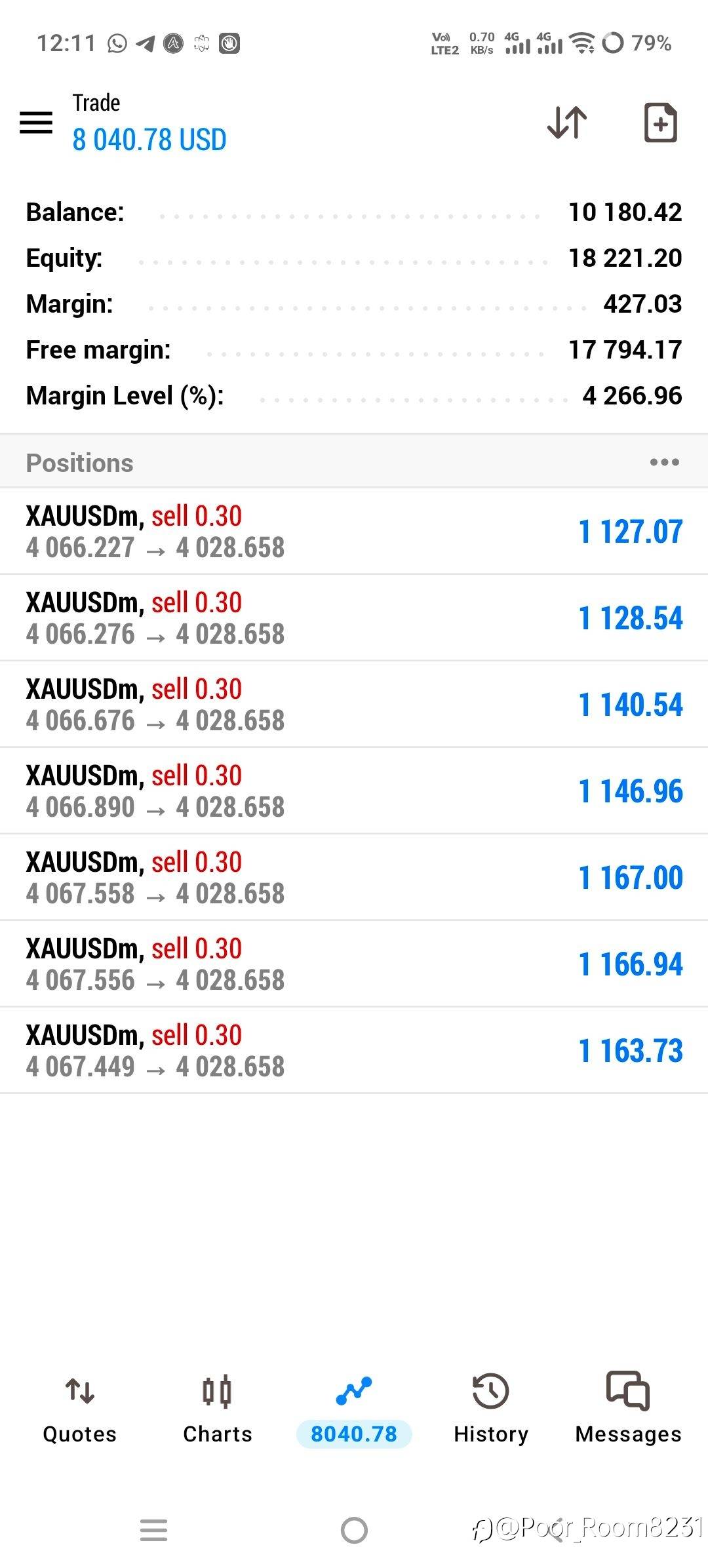Tap the system home button

click(x=354, y=1531)
